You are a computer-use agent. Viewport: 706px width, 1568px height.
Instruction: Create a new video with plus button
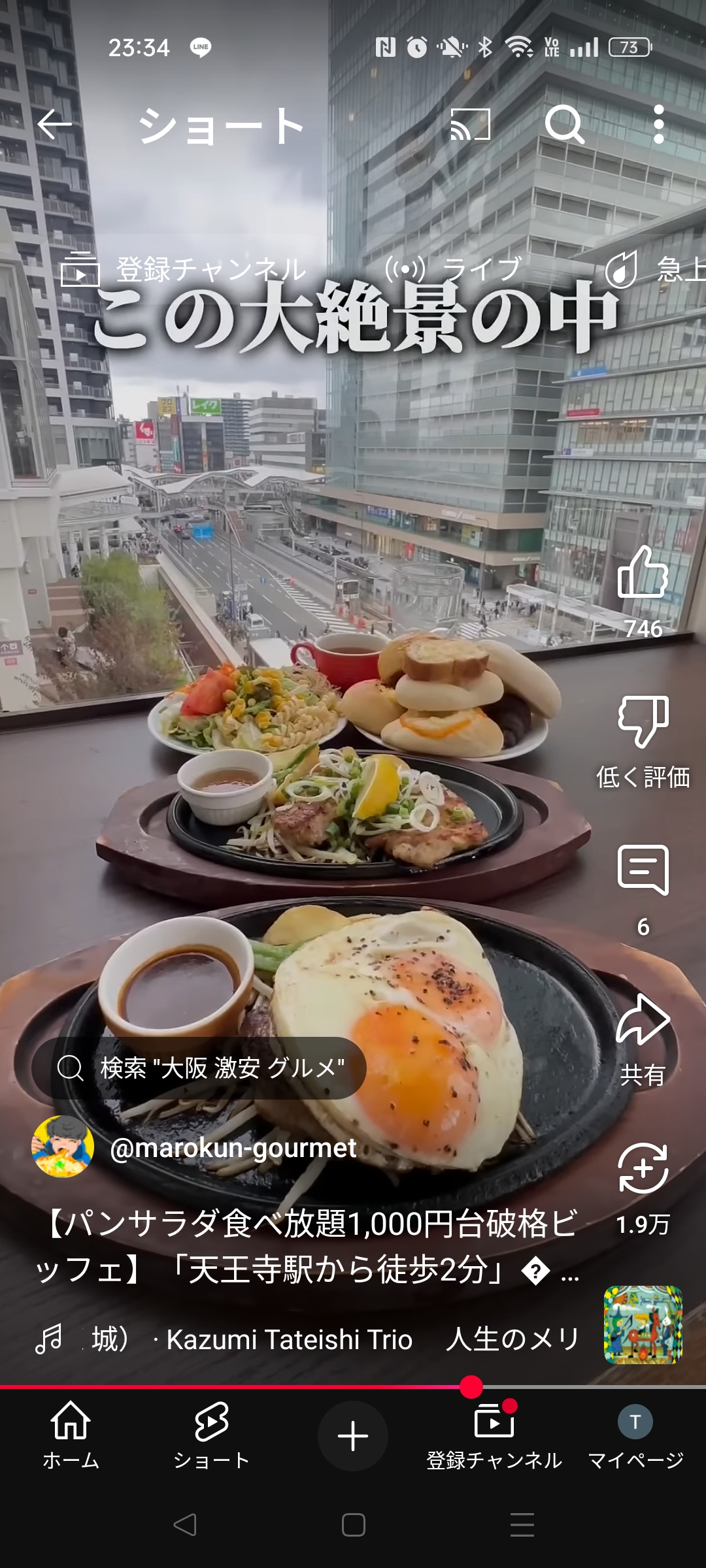pos(353,1436)
